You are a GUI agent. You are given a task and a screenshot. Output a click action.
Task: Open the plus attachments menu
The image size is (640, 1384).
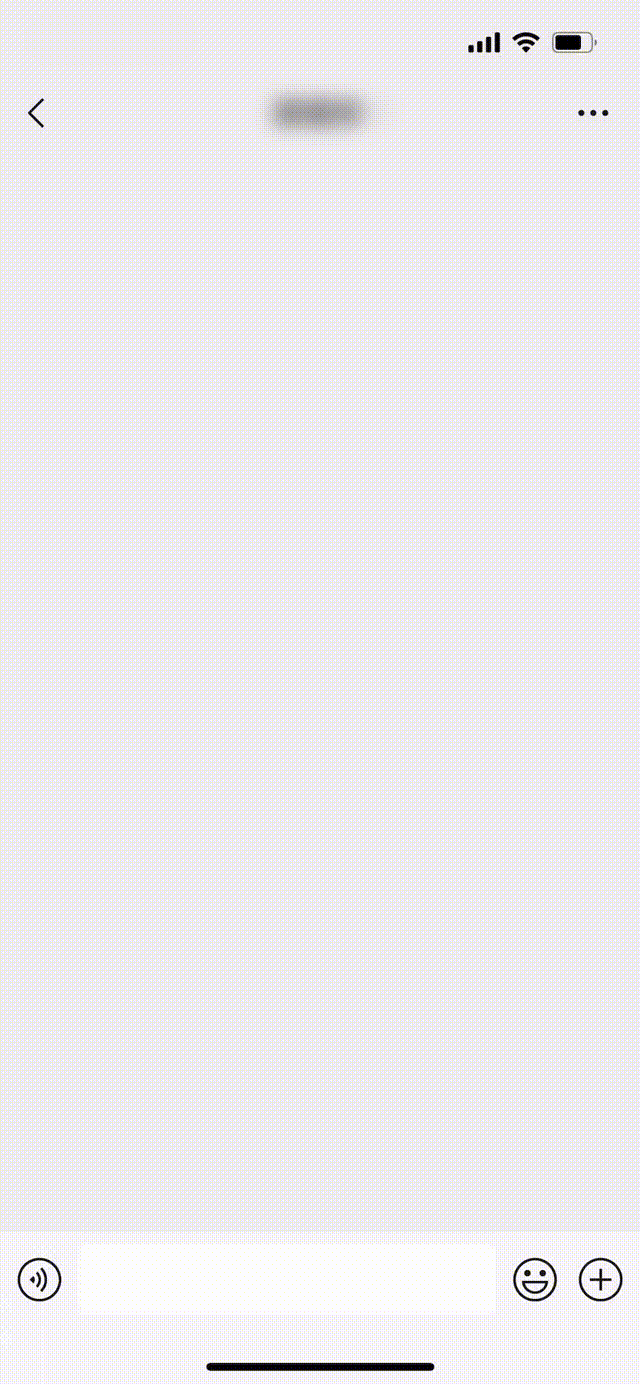601,1279
